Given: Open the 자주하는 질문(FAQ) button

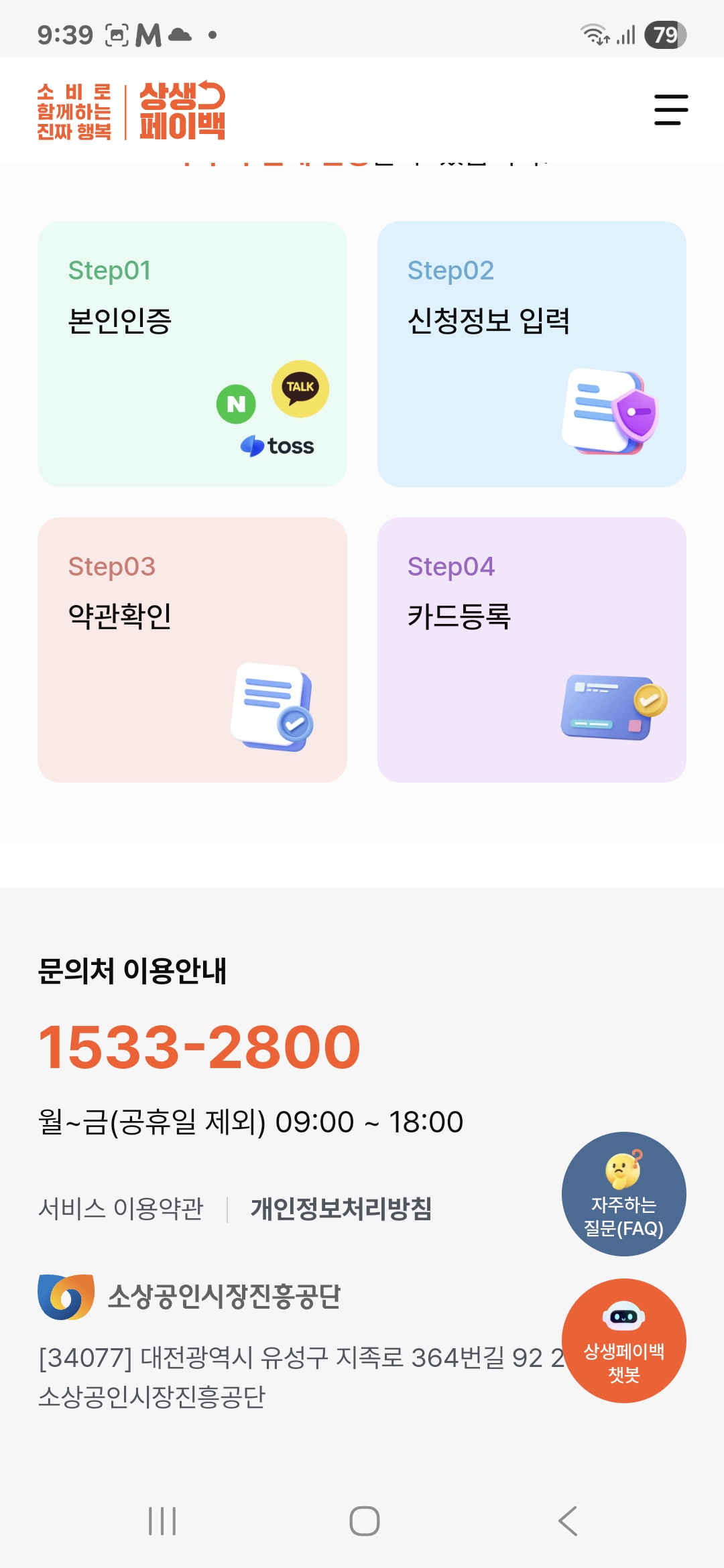Looking at the screenshot, I should click(x=623, y=1193).
